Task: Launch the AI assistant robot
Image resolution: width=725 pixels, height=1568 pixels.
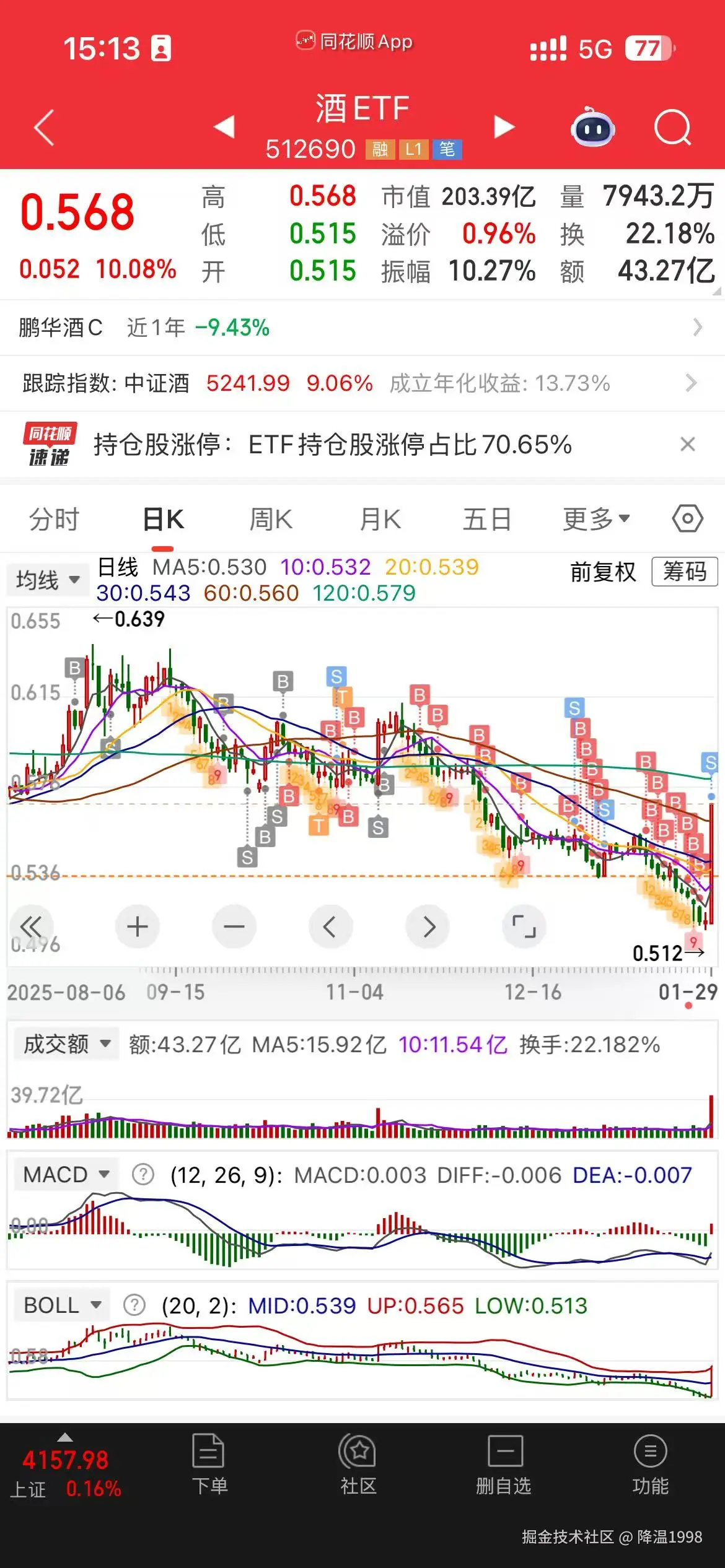Action: tap(593, 128)
